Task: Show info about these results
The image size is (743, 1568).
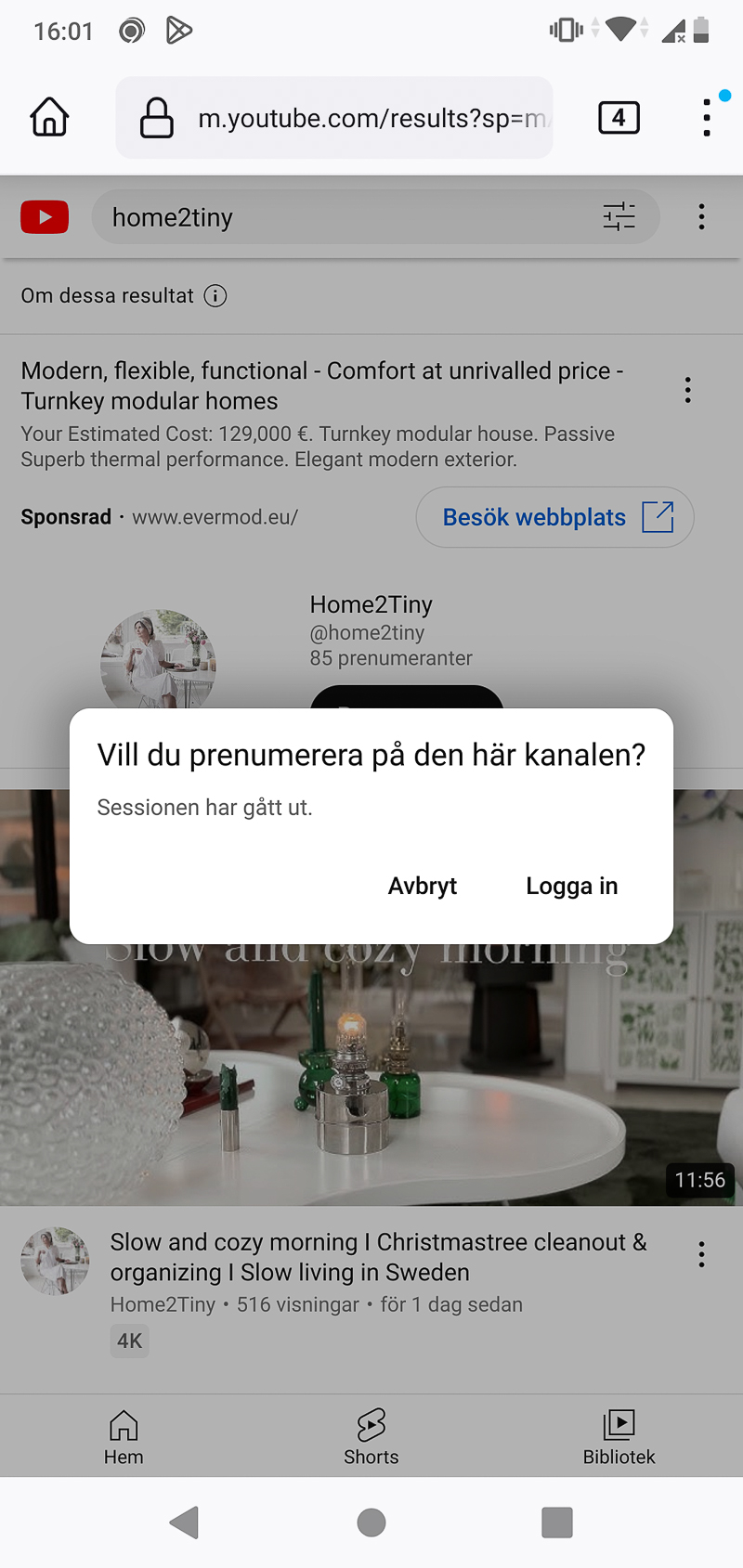Action: click(215, 296)
